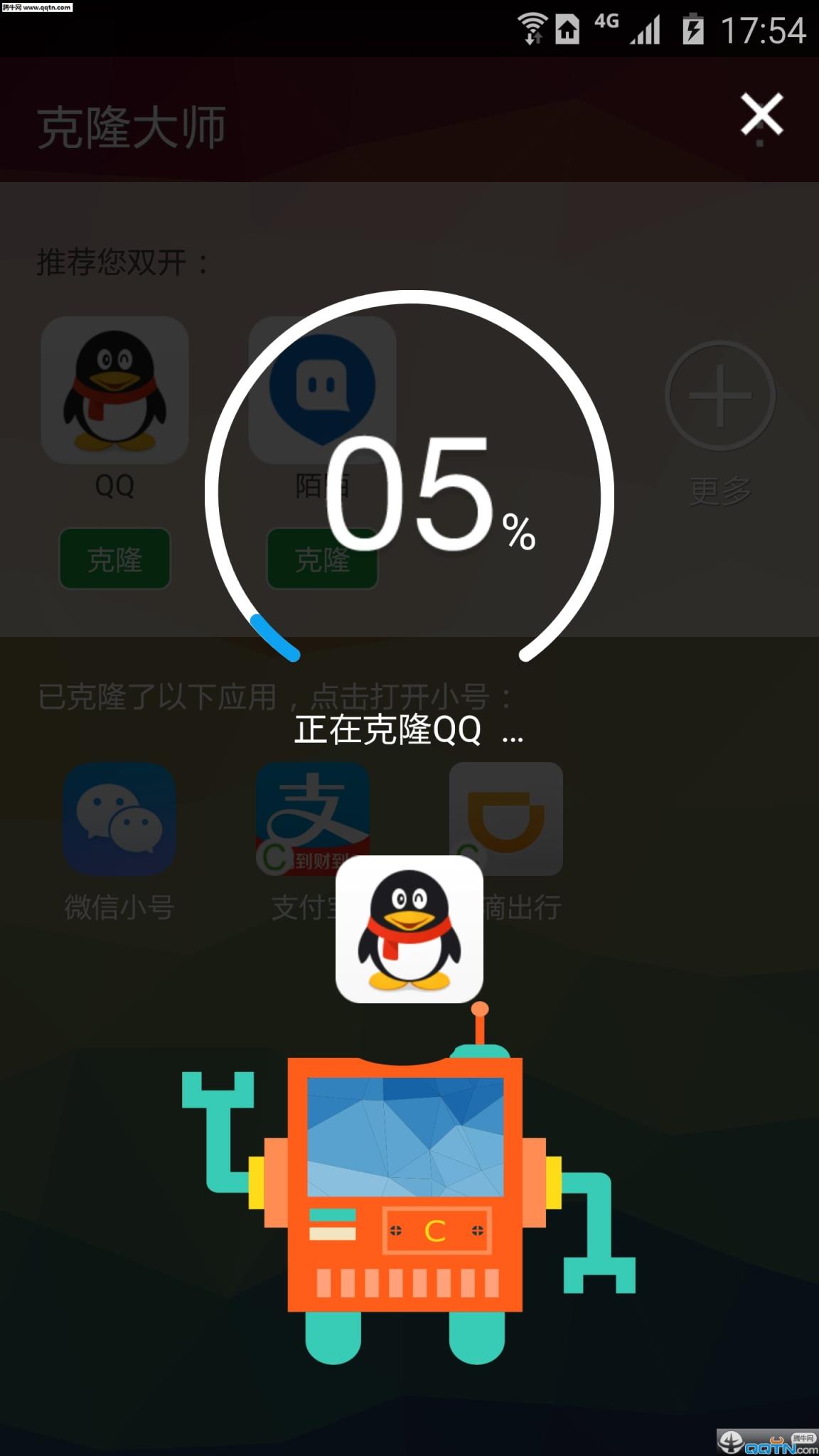Click the qqtn.com watermark at top left
The height and width of the screenshot is (1456, 819).
38,9
